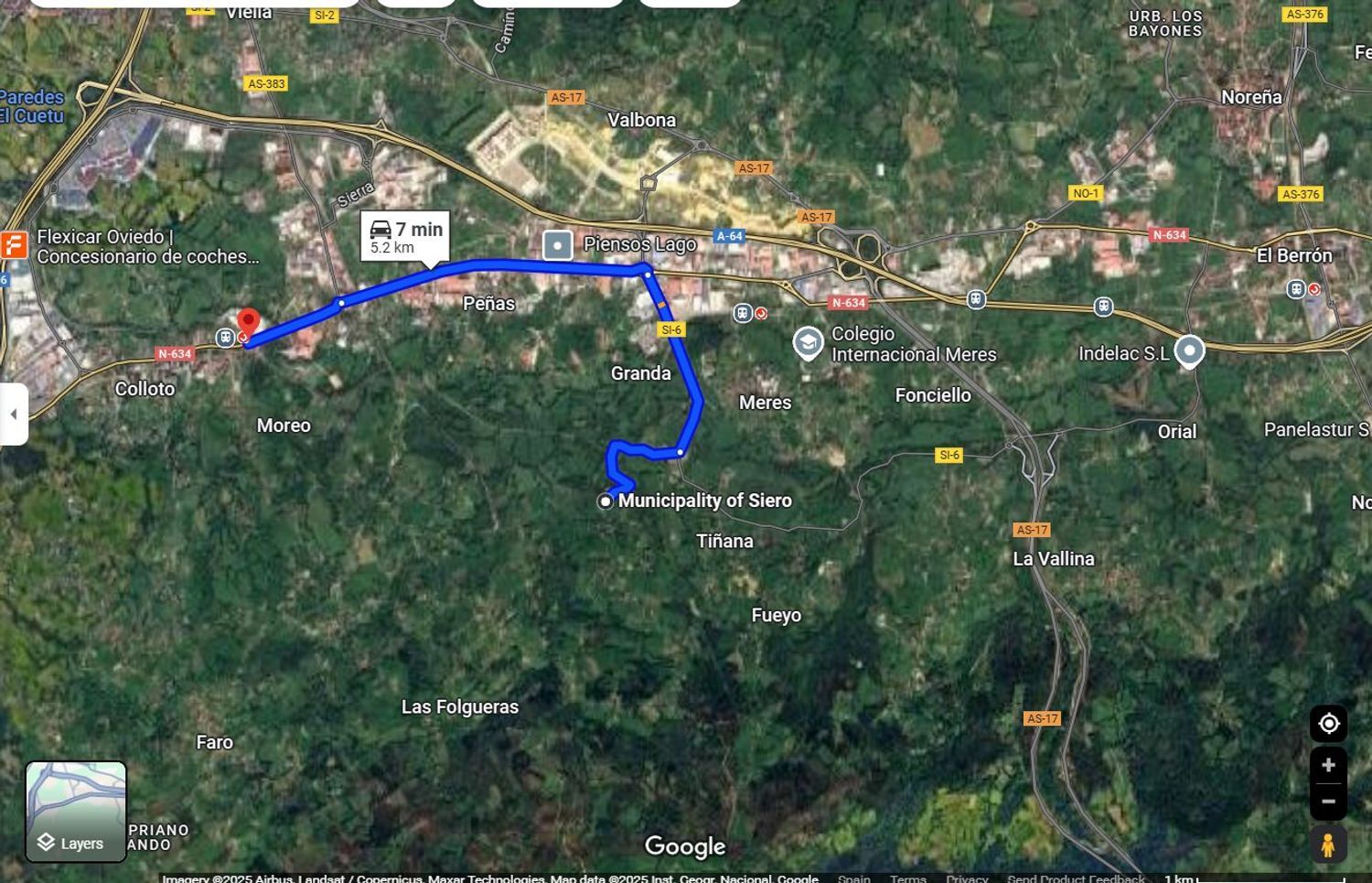This screenshot has width=1372, height=883.
Task: Center map on your current location
Action: pyautogui.click(x=1328, y=724)
